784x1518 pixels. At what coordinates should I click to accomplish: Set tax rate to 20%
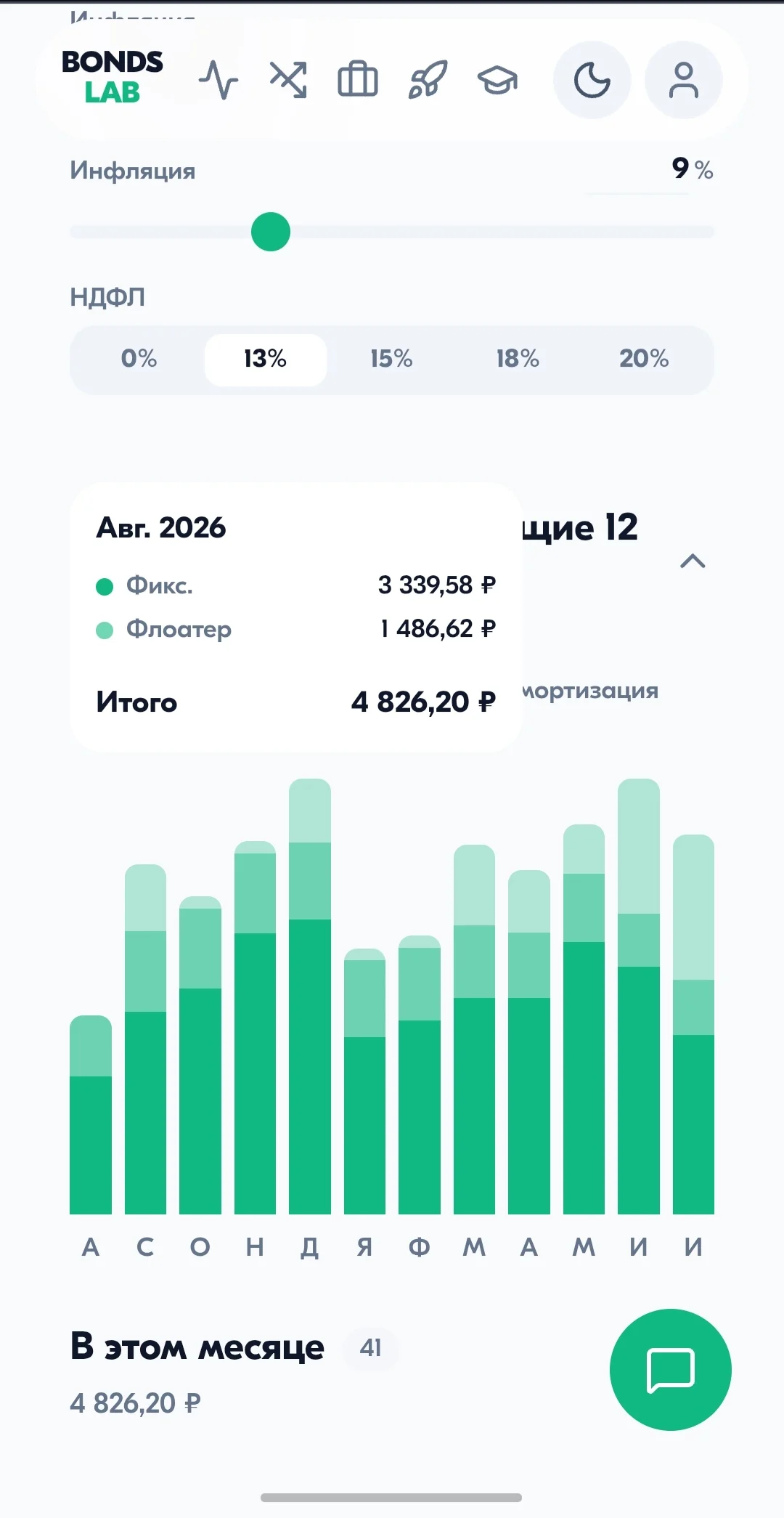pos(644,359)
